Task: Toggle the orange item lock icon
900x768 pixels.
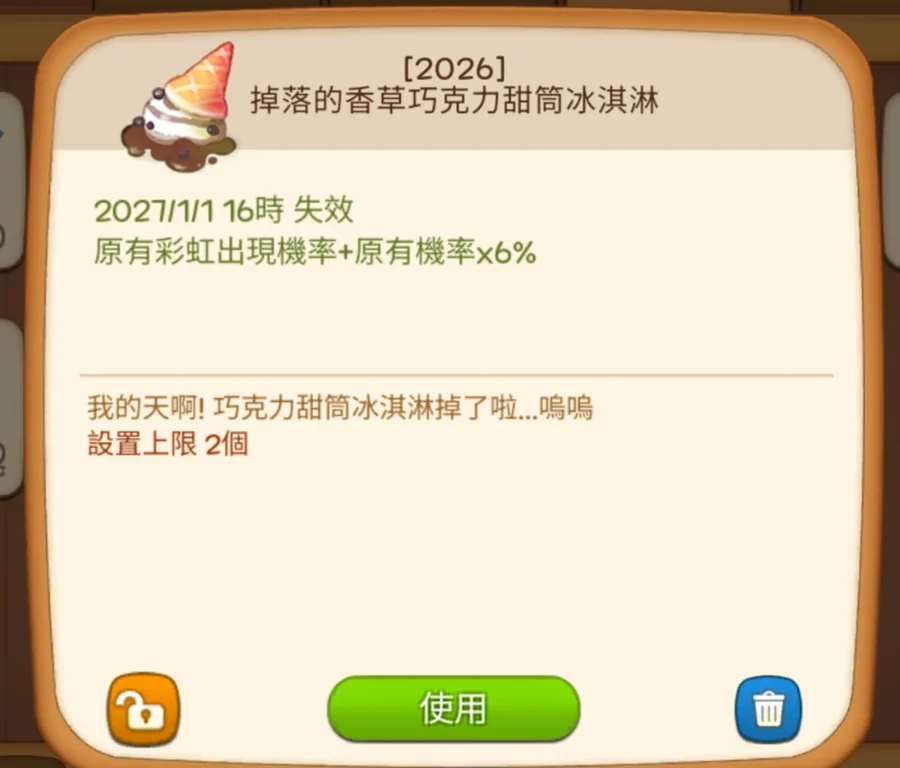Action: pos(143,709)
